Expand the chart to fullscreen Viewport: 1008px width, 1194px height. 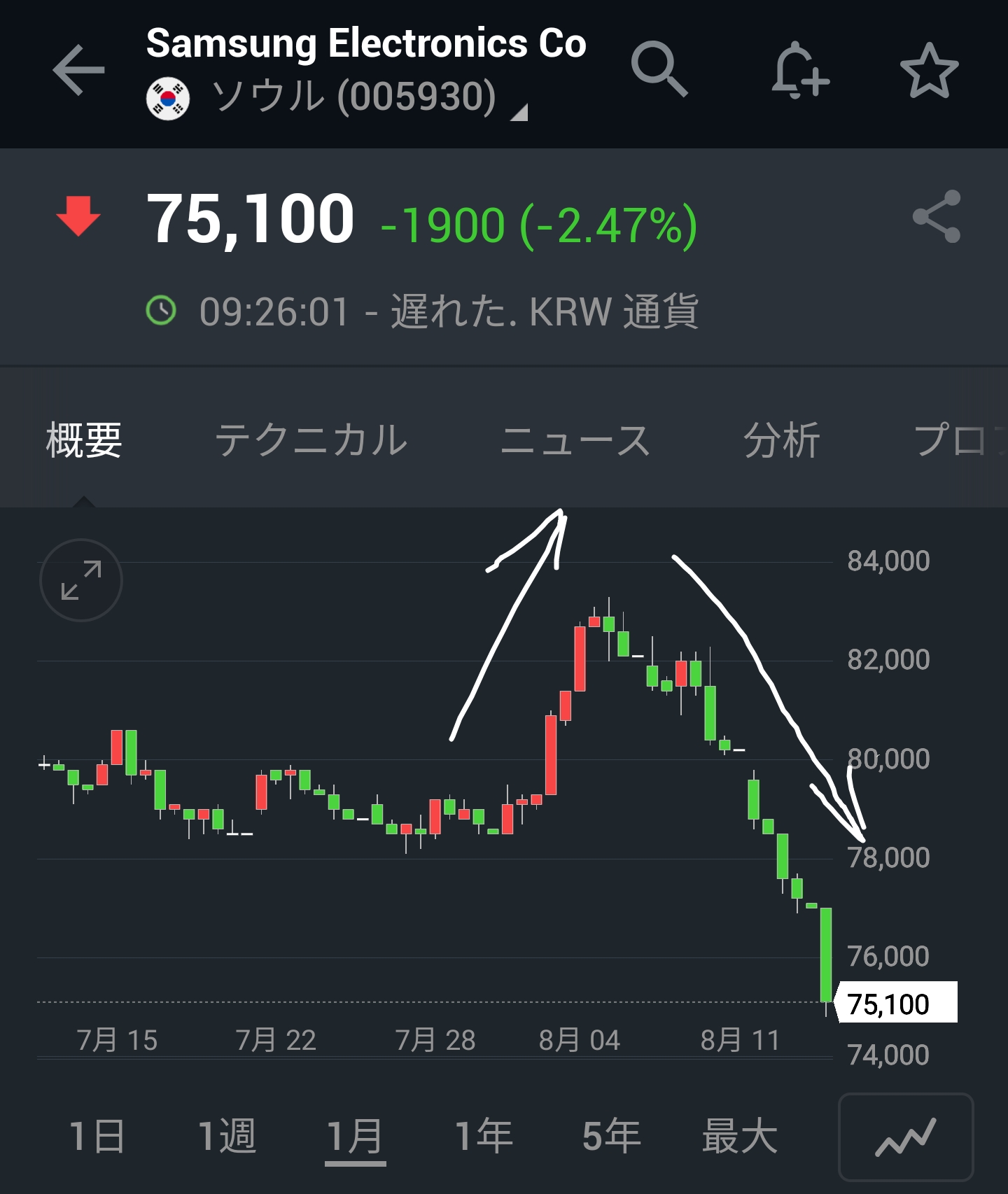81,580
